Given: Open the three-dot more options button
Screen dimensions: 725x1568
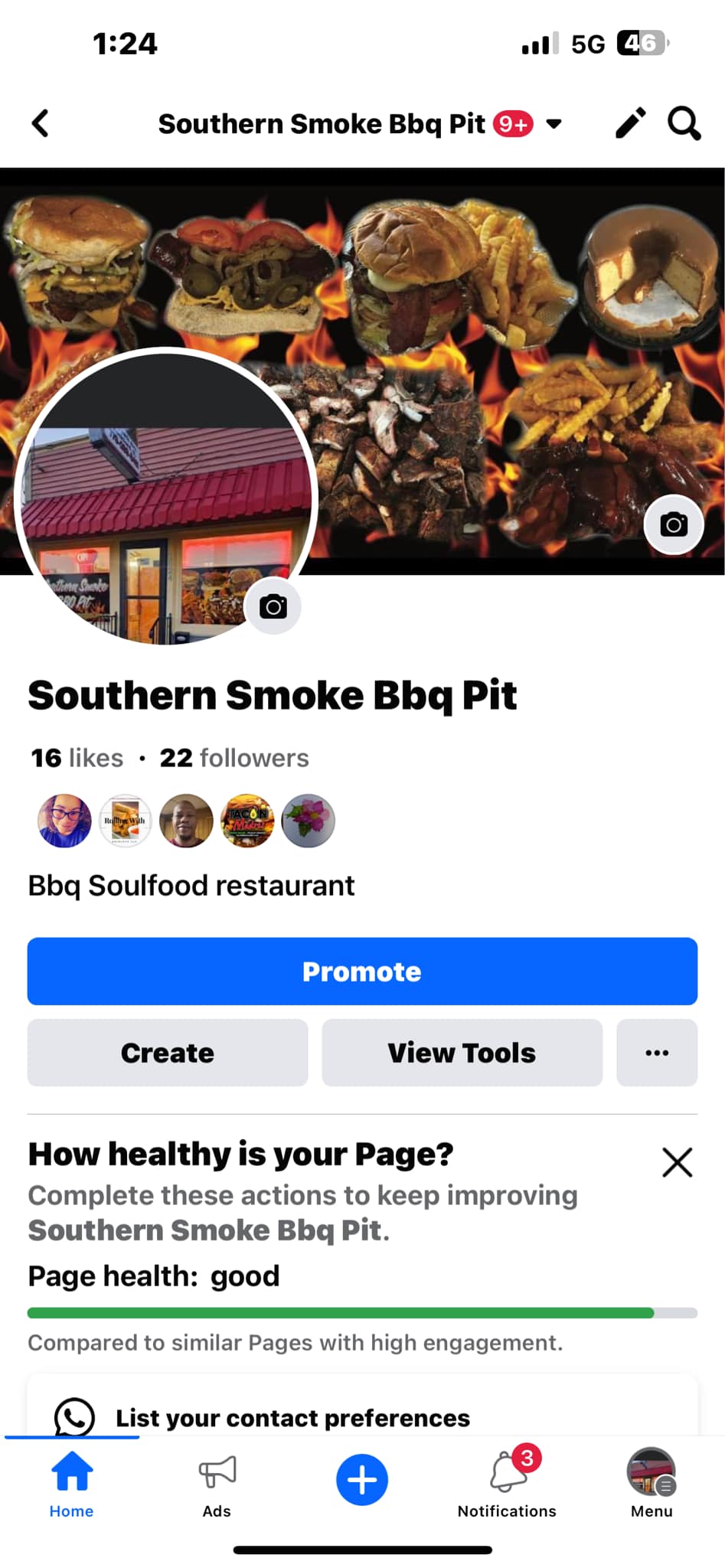Looking at the screenshot, I should click(657, 1053).
